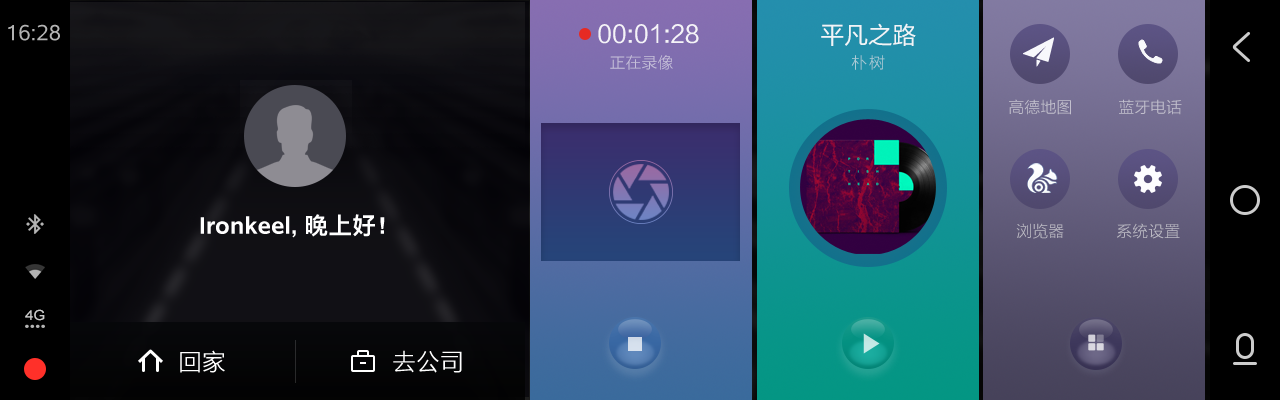The image size is (1280, 400).
Task: Open 蓝牙电话 Bluetooth phone
Action: click(x=1148, y=54)
